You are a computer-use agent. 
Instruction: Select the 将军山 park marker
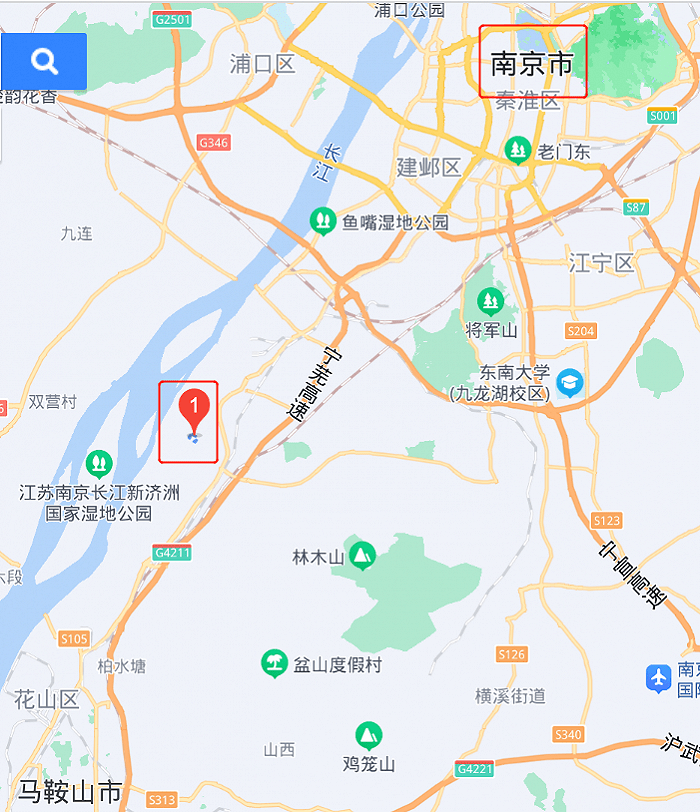(x=490, y=300)
